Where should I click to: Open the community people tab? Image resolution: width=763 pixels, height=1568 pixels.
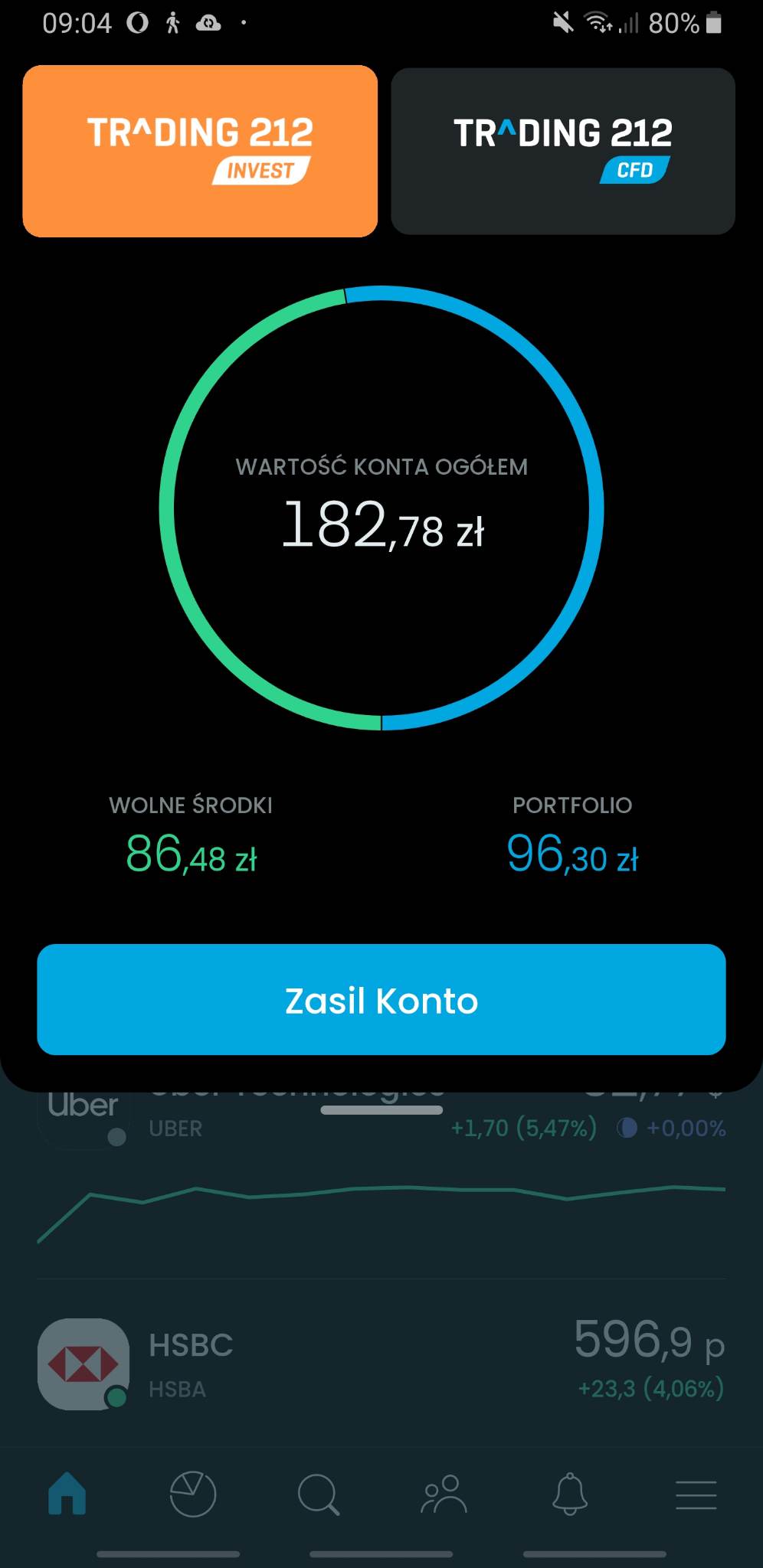pyautogui.click(x=444, y=1494)
